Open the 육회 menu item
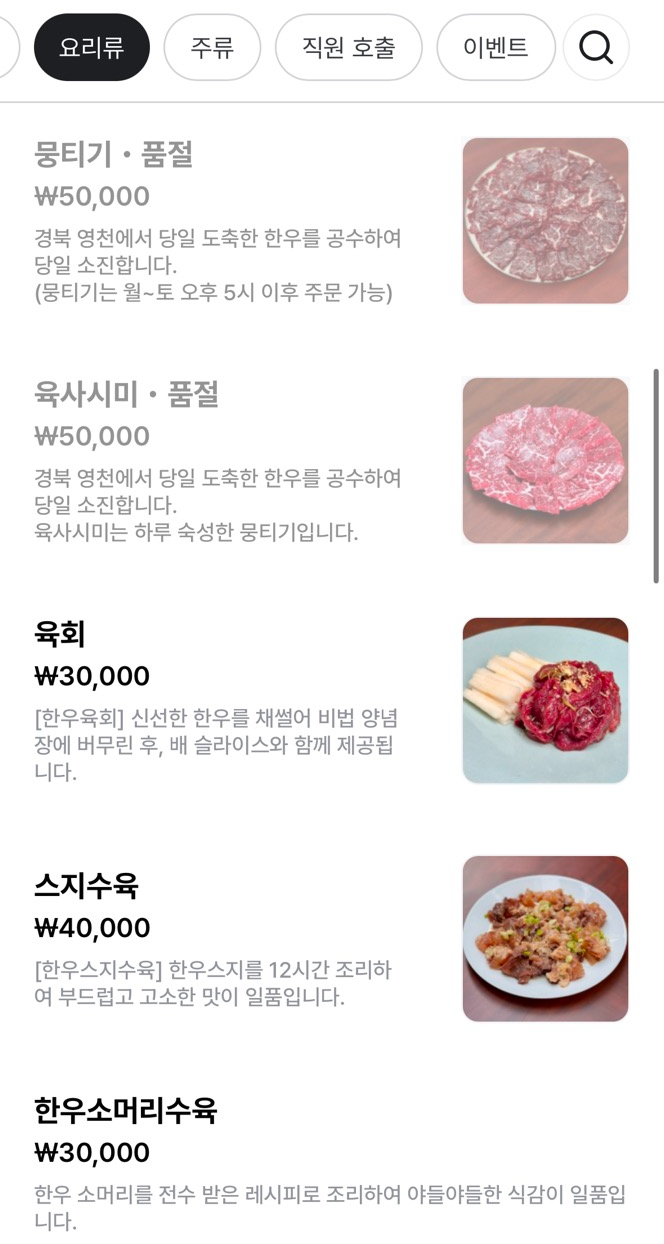Viewport: 664px width, 1244px height. click(331, 701)
